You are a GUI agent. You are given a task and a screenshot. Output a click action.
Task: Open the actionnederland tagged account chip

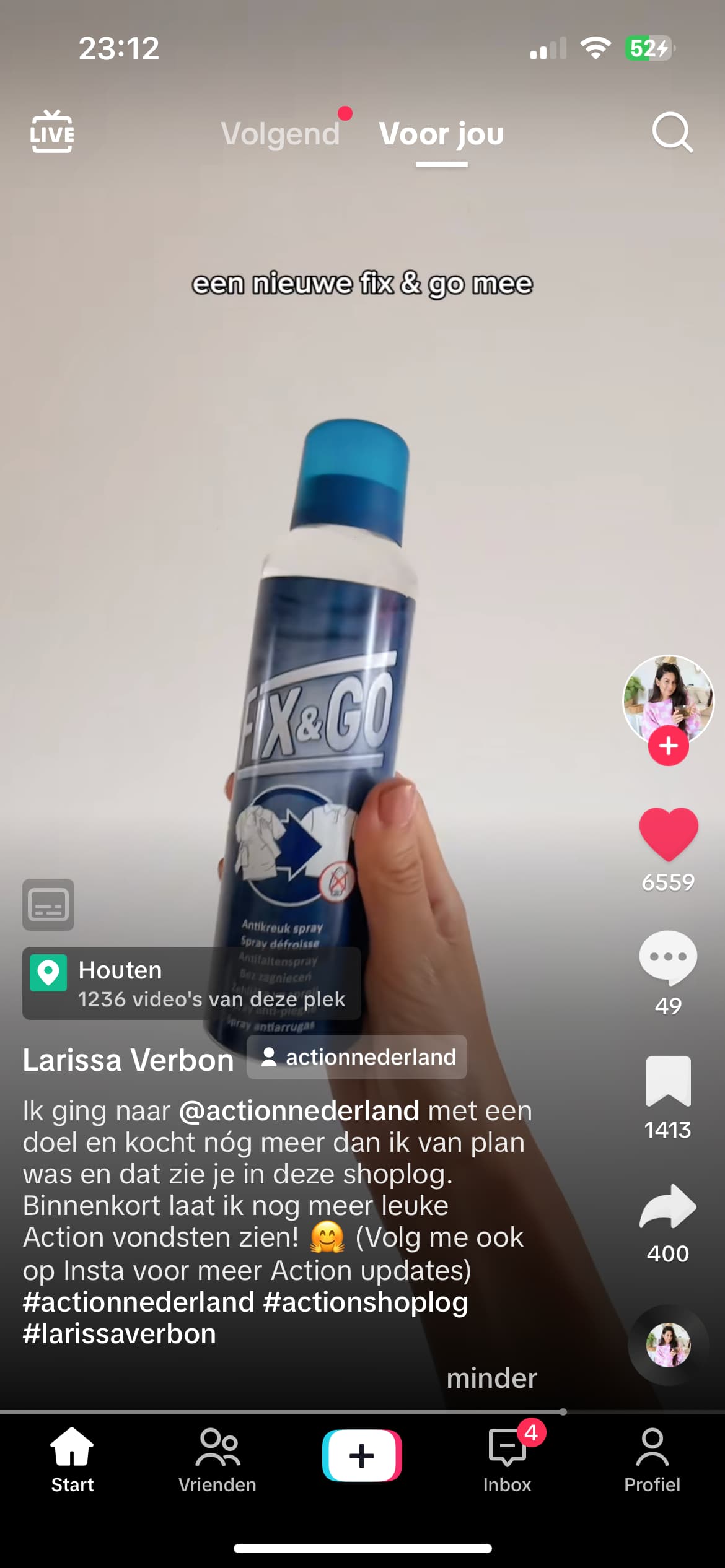pyautogui.click(x=357, y=1057)
